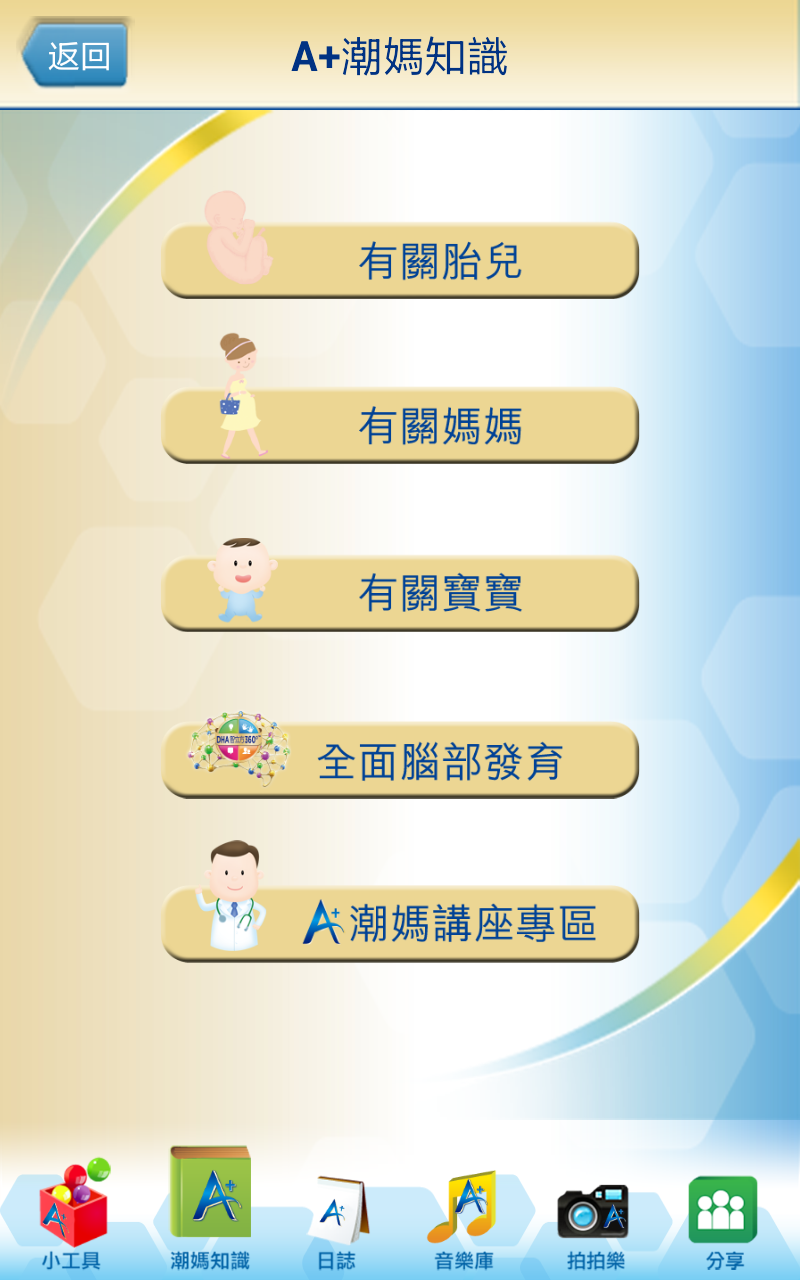Open the 音樂庫 music tab

pos(463,1220)
